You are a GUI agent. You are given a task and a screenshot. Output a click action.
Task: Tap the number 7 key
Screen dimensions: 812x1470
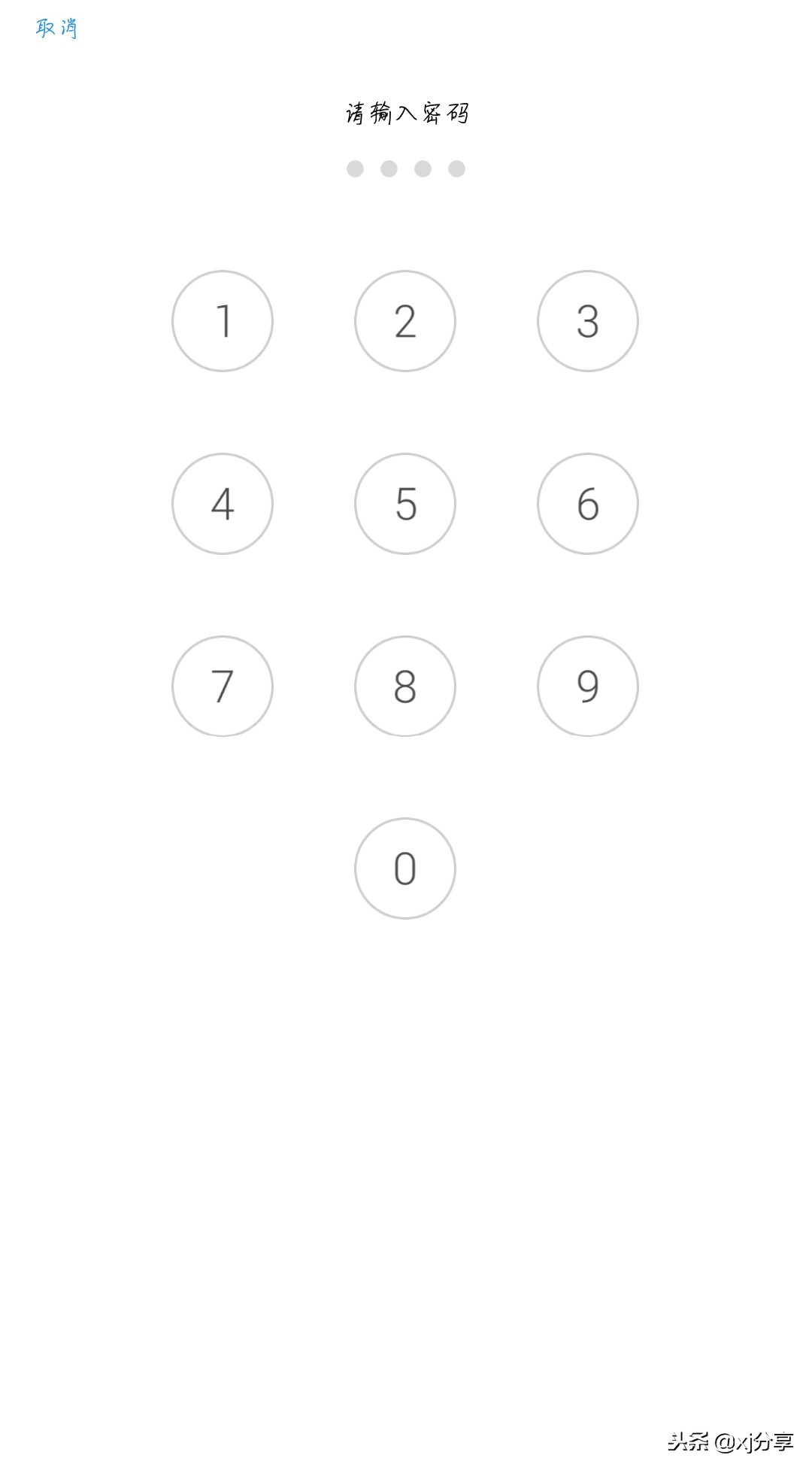[223, 687]
